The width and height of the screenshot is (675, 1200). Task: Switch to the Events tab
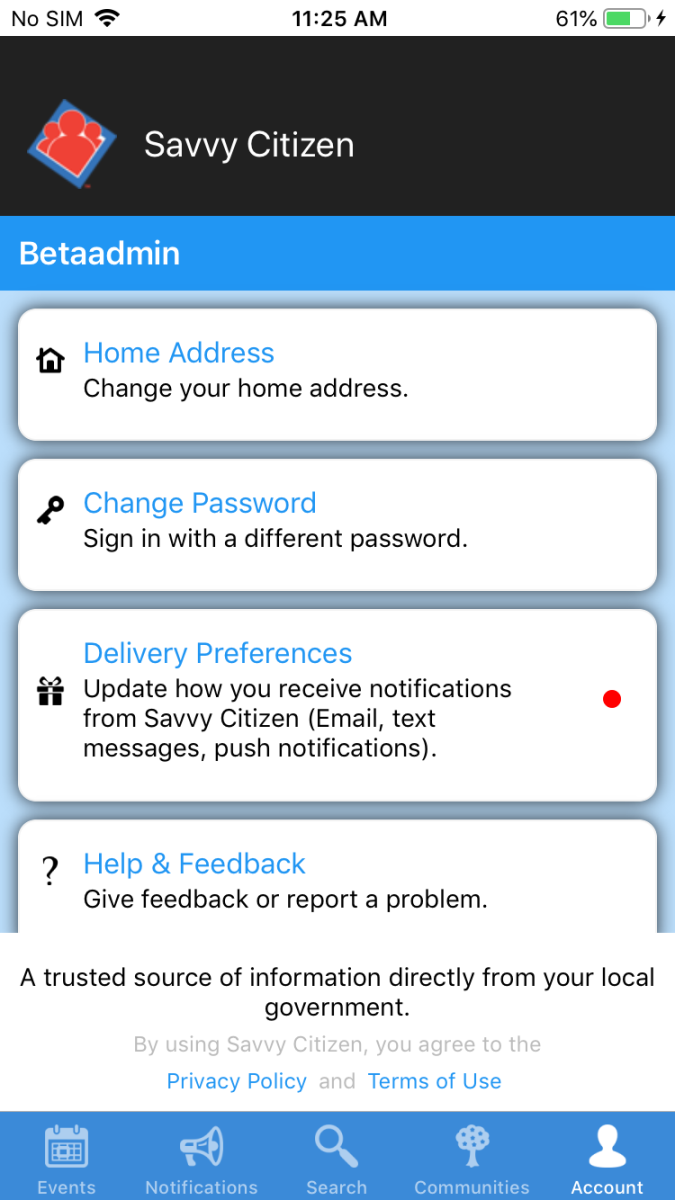coord(67,1159)
